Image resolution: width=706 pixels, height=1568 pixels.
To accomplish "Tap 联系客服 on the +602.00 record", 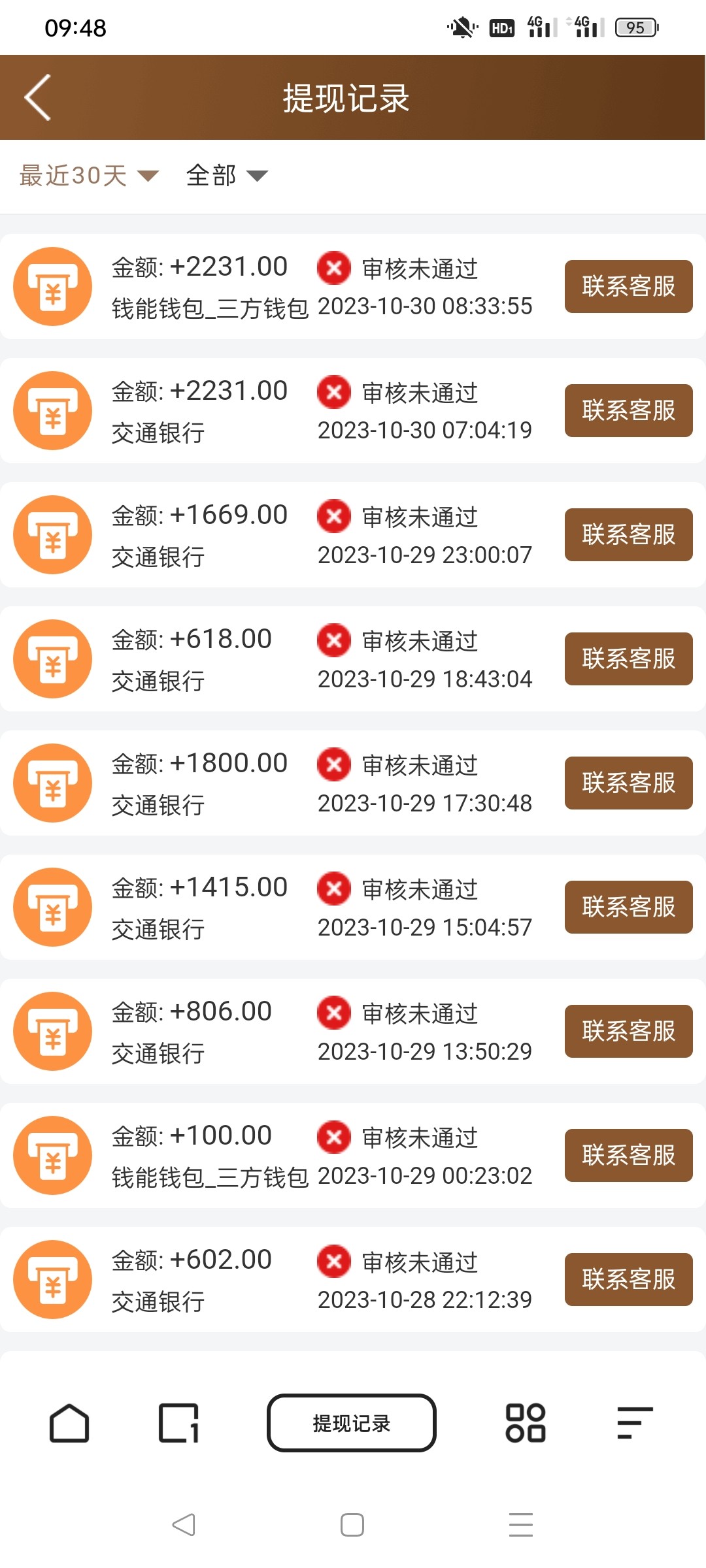I will [x=628, y=1279].
